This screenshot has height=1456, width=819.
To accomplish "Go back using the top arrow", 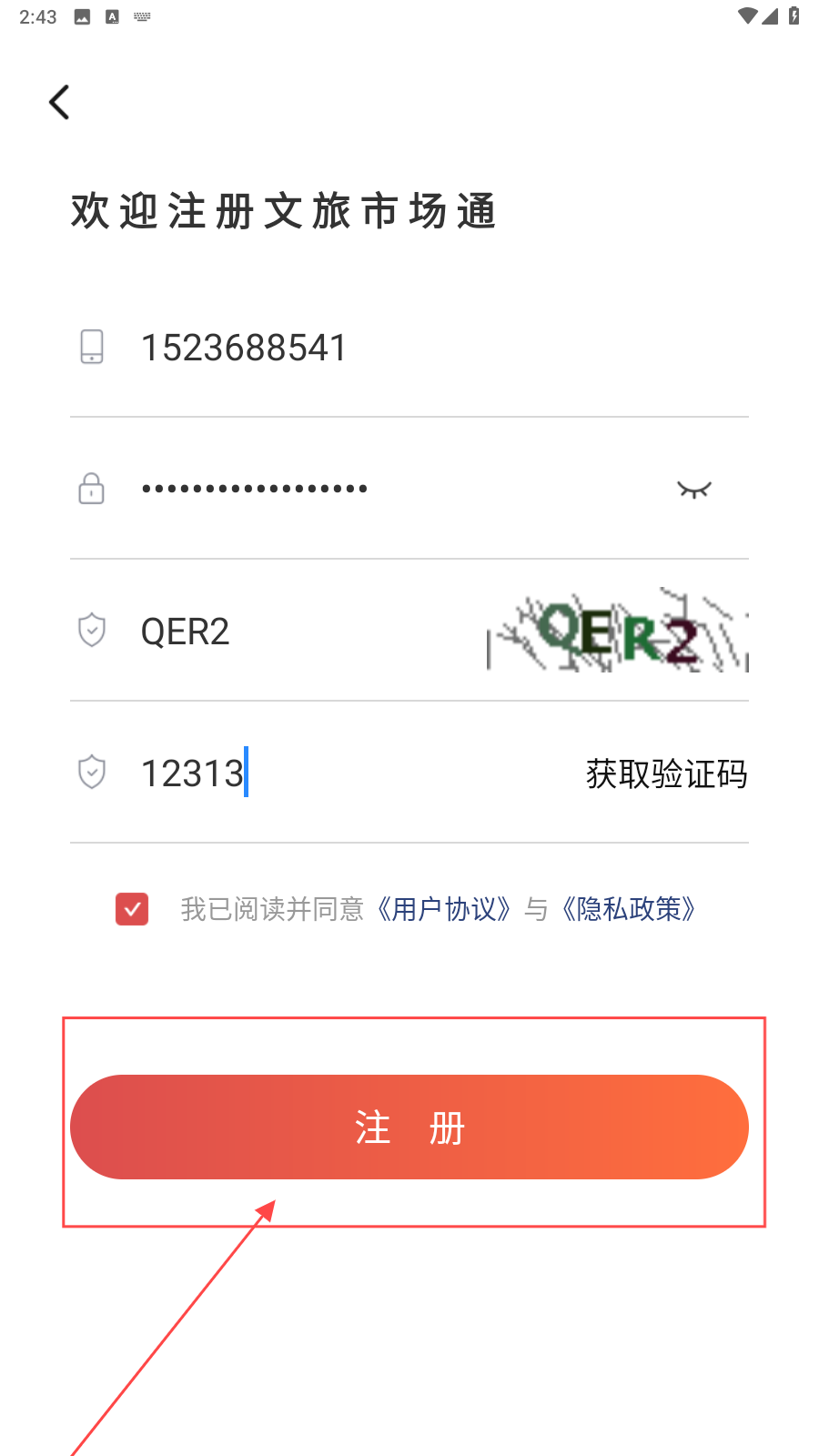I will point(60,102).
